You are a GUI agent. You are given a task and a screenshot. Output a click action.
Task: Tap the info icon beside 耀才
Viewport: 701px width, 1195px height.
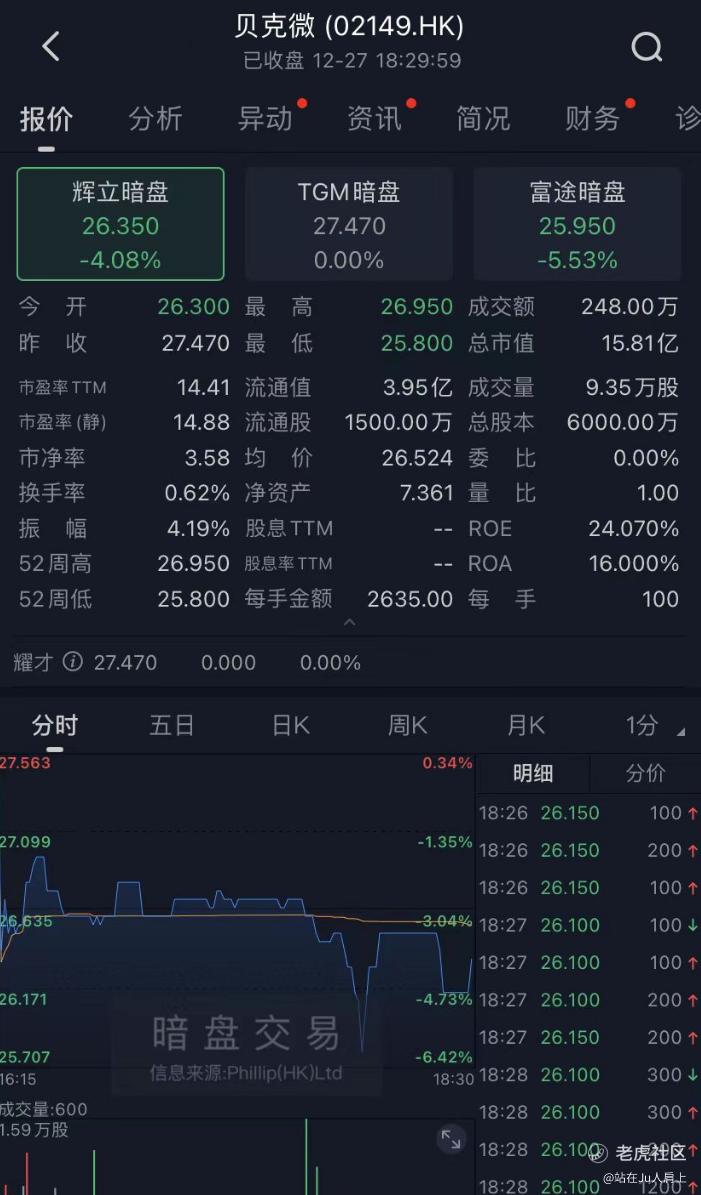pos(72,662)
